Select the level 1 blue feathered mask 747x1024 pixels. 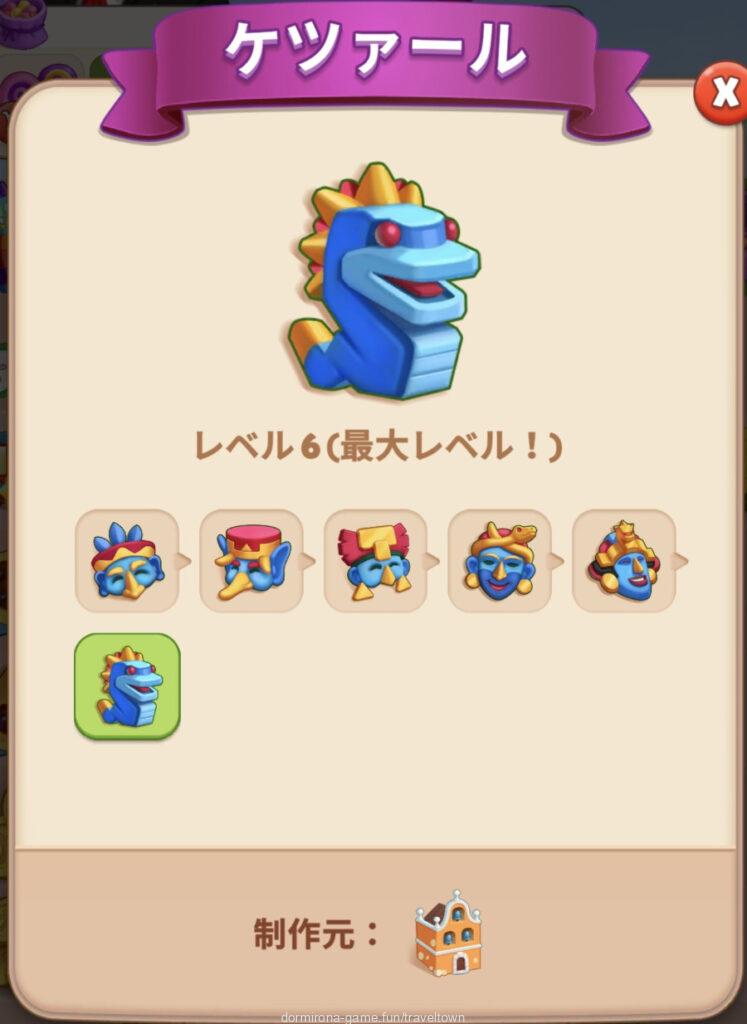127,561
